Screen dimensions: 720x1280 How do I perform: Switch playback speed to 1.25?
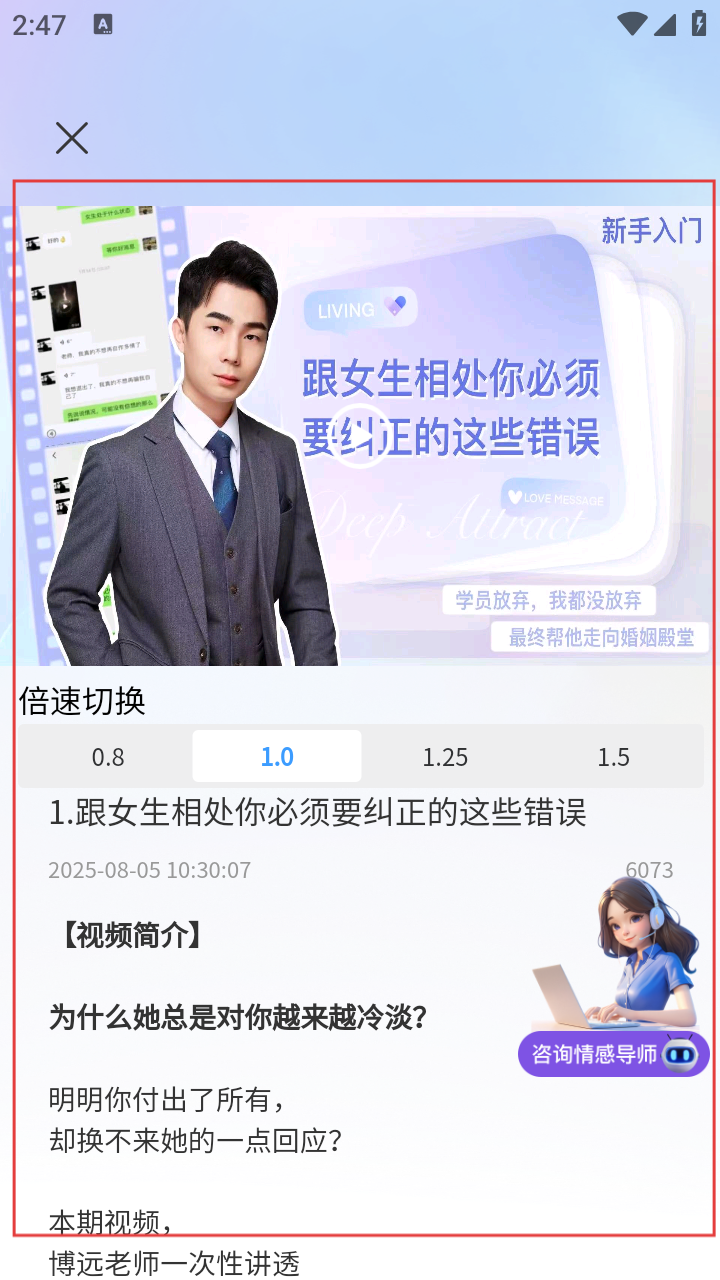click(x=445, y=757)
